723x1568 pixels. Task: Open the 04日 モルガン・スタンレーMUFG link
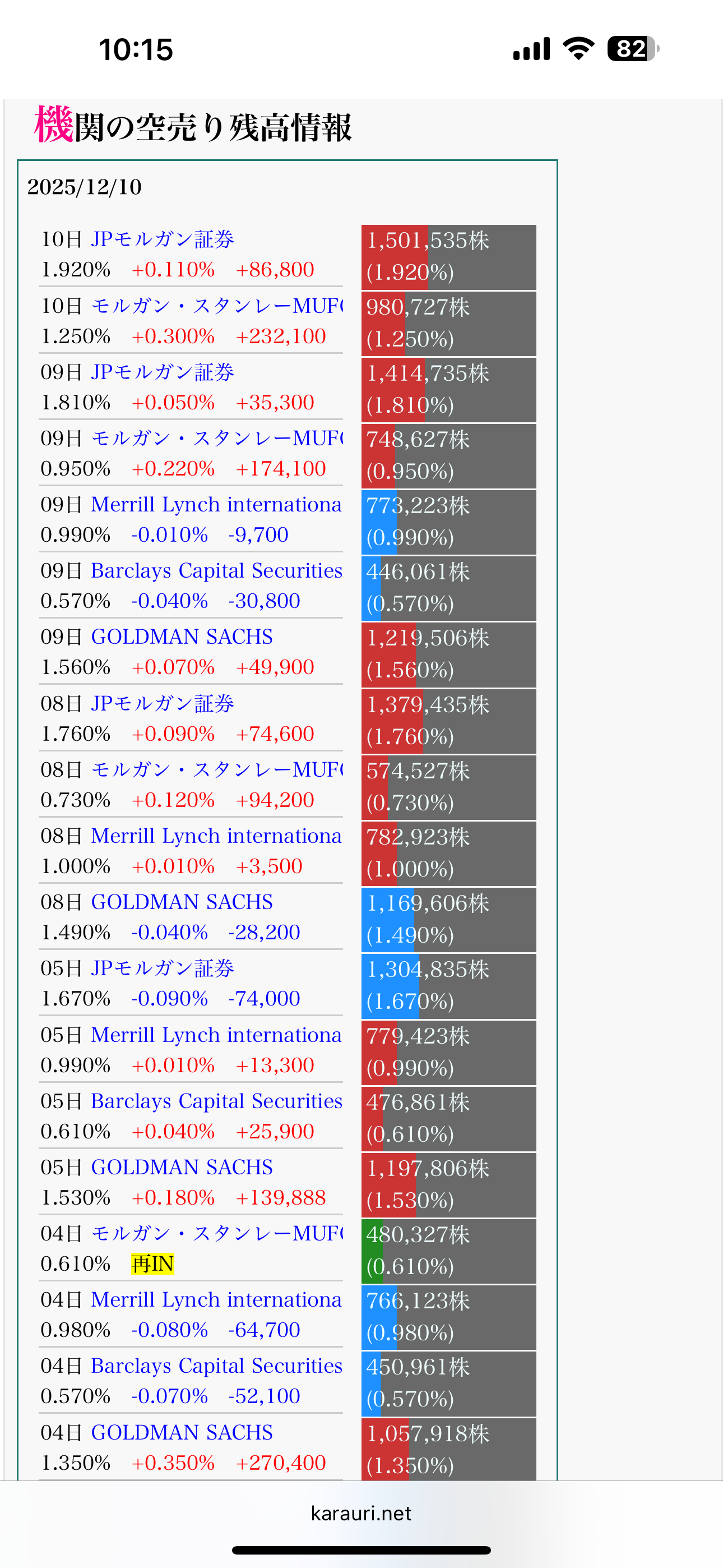pos(217,1233)
